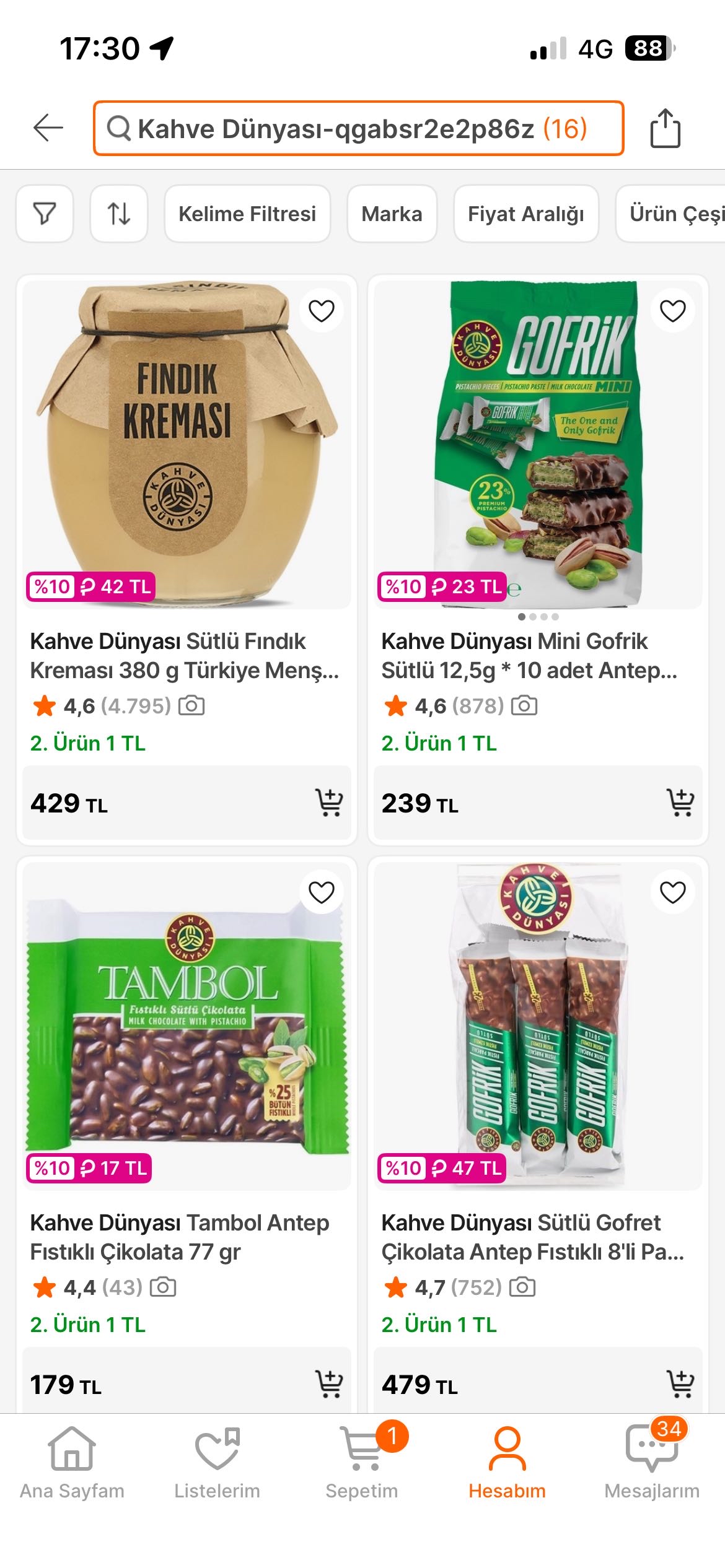
Task: Open the sort arrows option
Action: 119,214
